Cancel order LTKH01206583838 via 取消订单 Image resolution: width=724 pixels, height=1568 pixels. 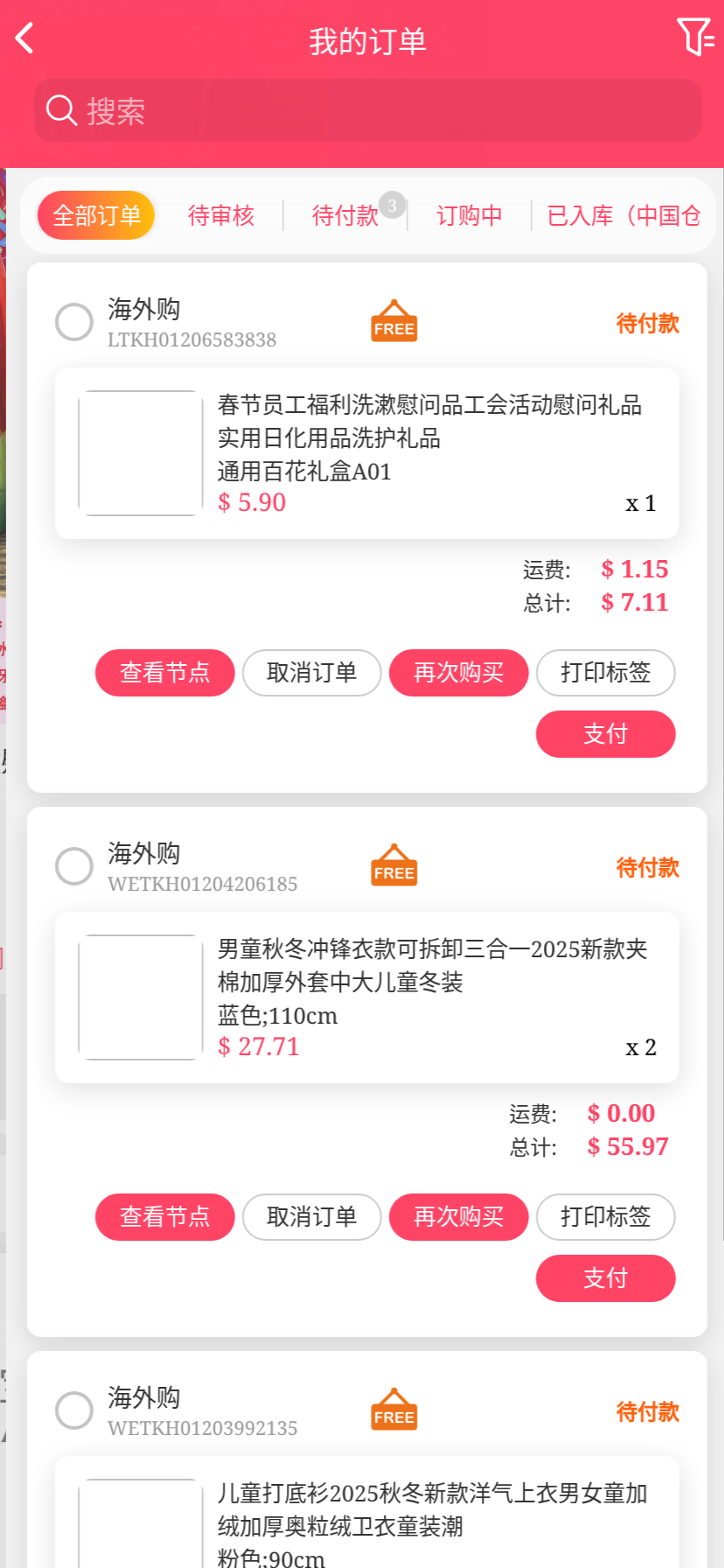click(312, 673)
